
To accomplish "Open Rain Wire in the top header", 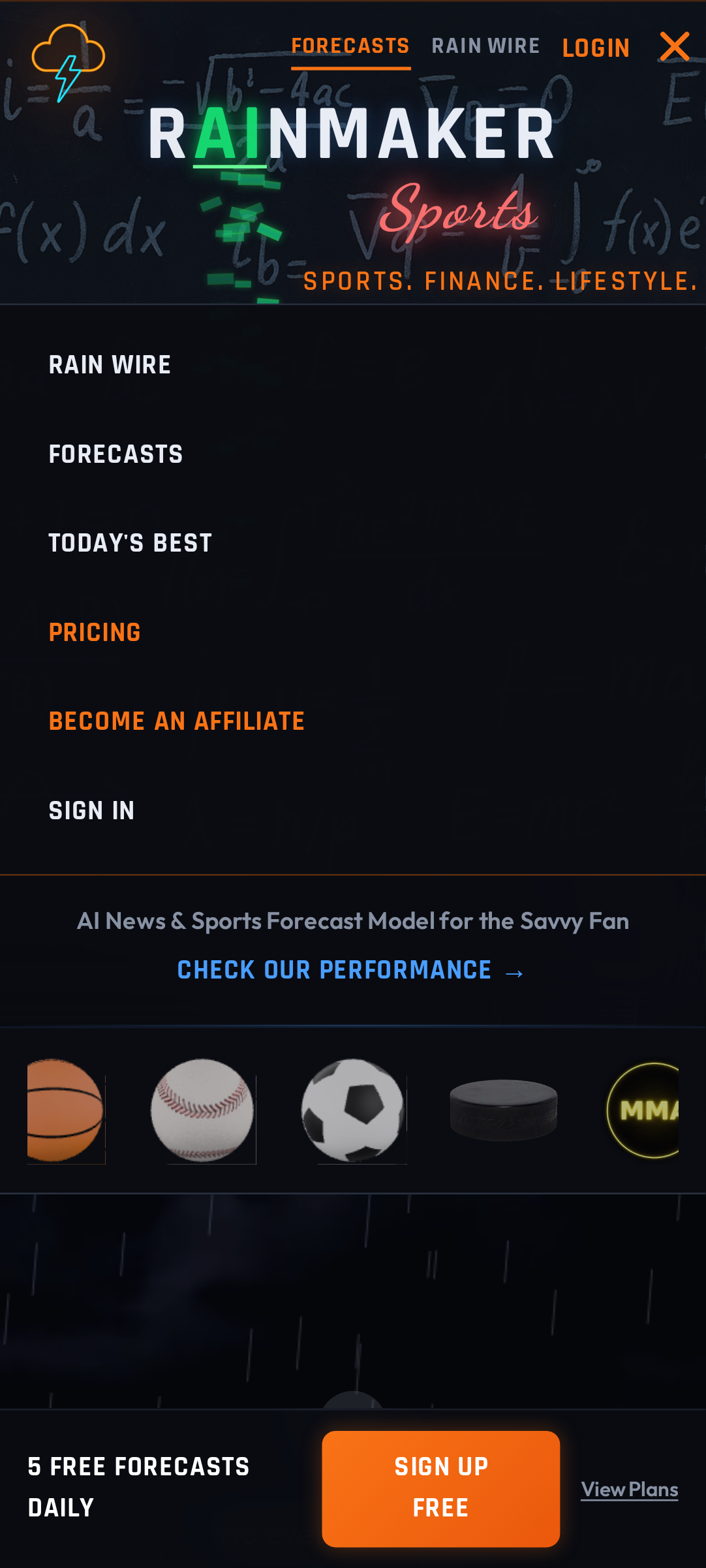I will pyautogui.click(x=485, y=46).
